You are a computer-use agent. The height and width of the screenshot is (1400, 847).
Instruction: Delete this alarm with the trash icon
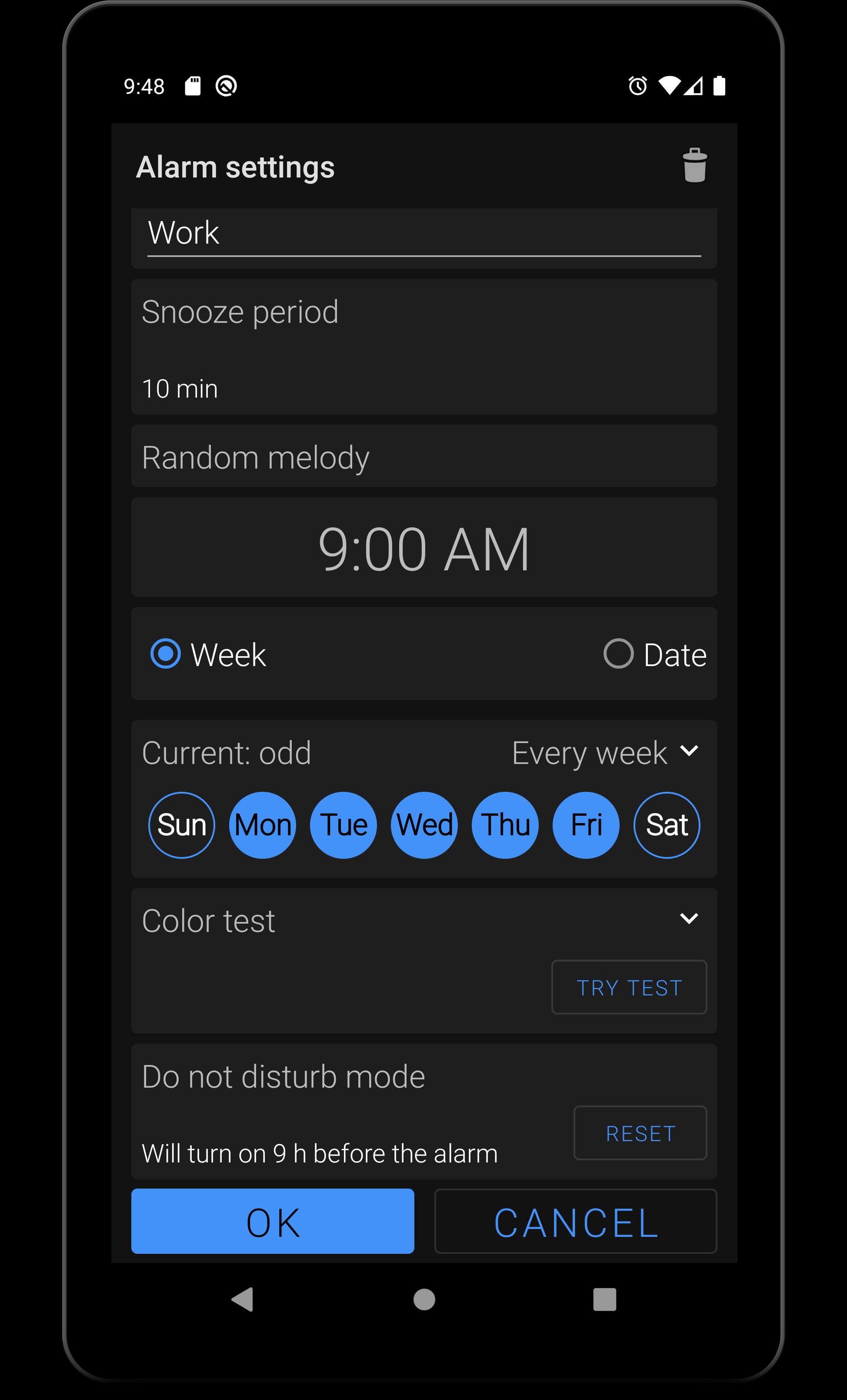coord(694,165)
